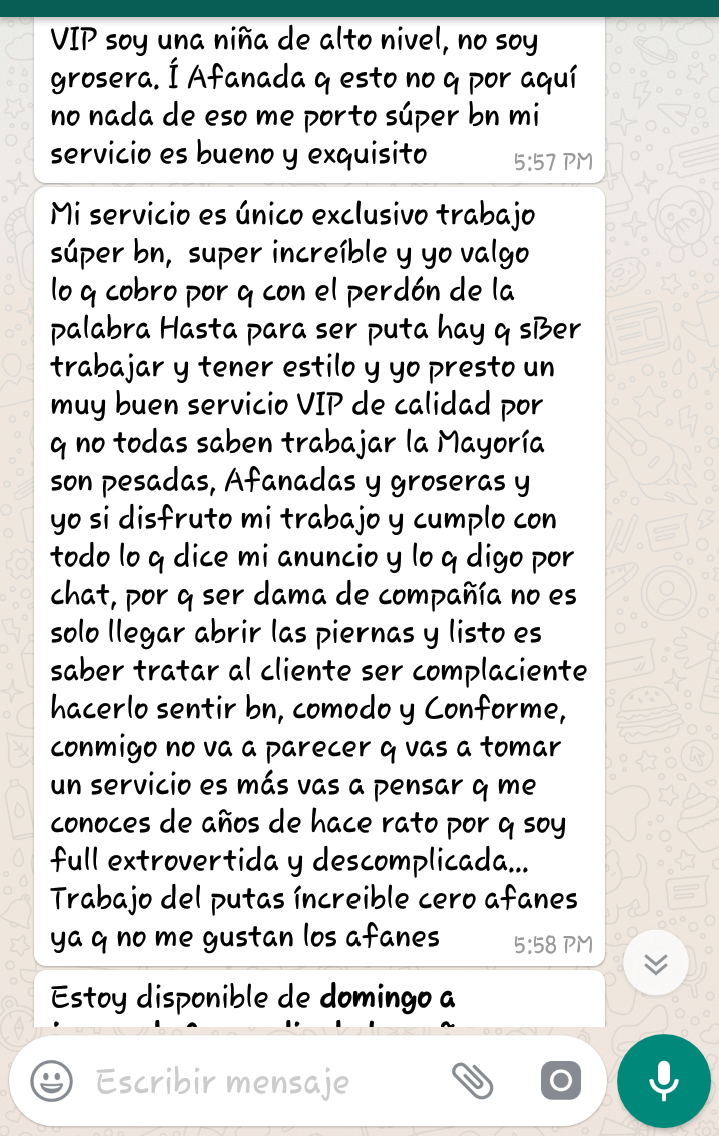Open the attachment paperclip menu
719x1136 pixels.
472,1081
